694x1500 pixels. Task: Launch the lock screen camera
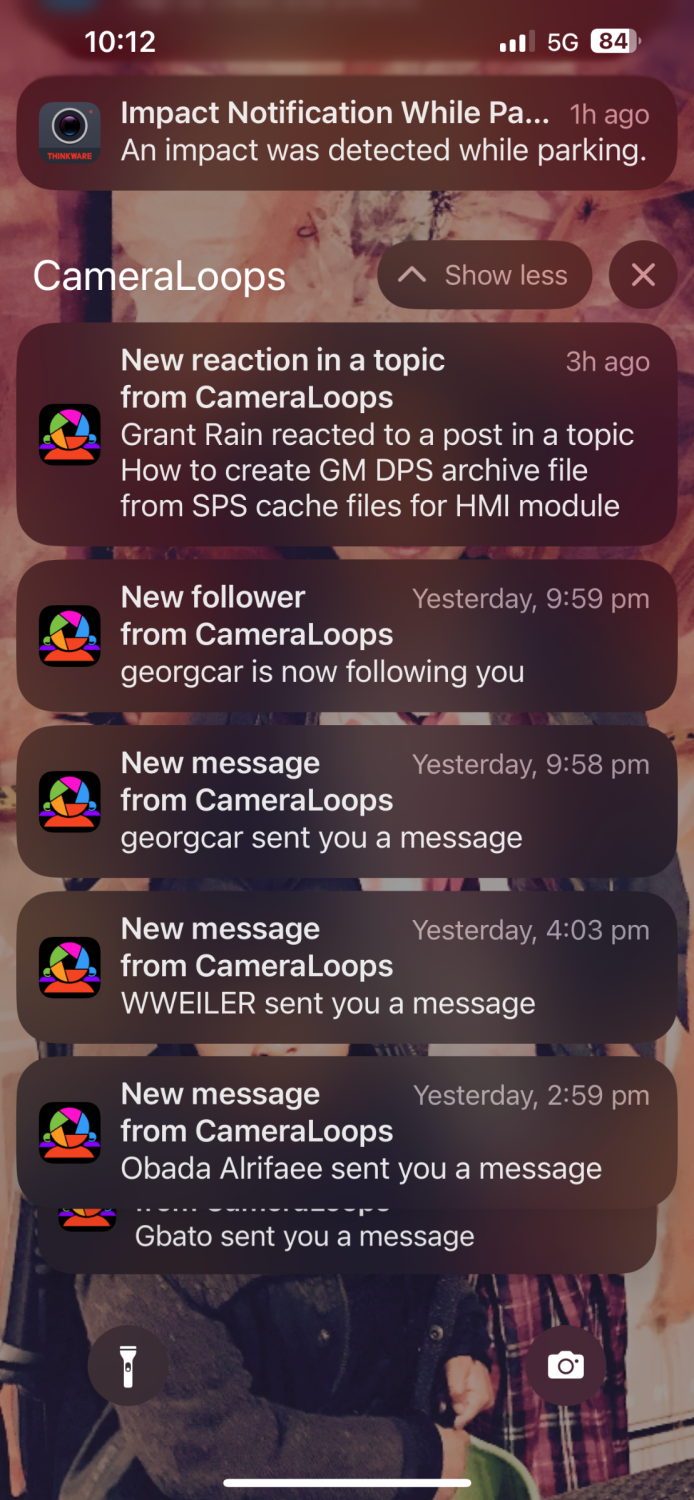point(566,1365)
